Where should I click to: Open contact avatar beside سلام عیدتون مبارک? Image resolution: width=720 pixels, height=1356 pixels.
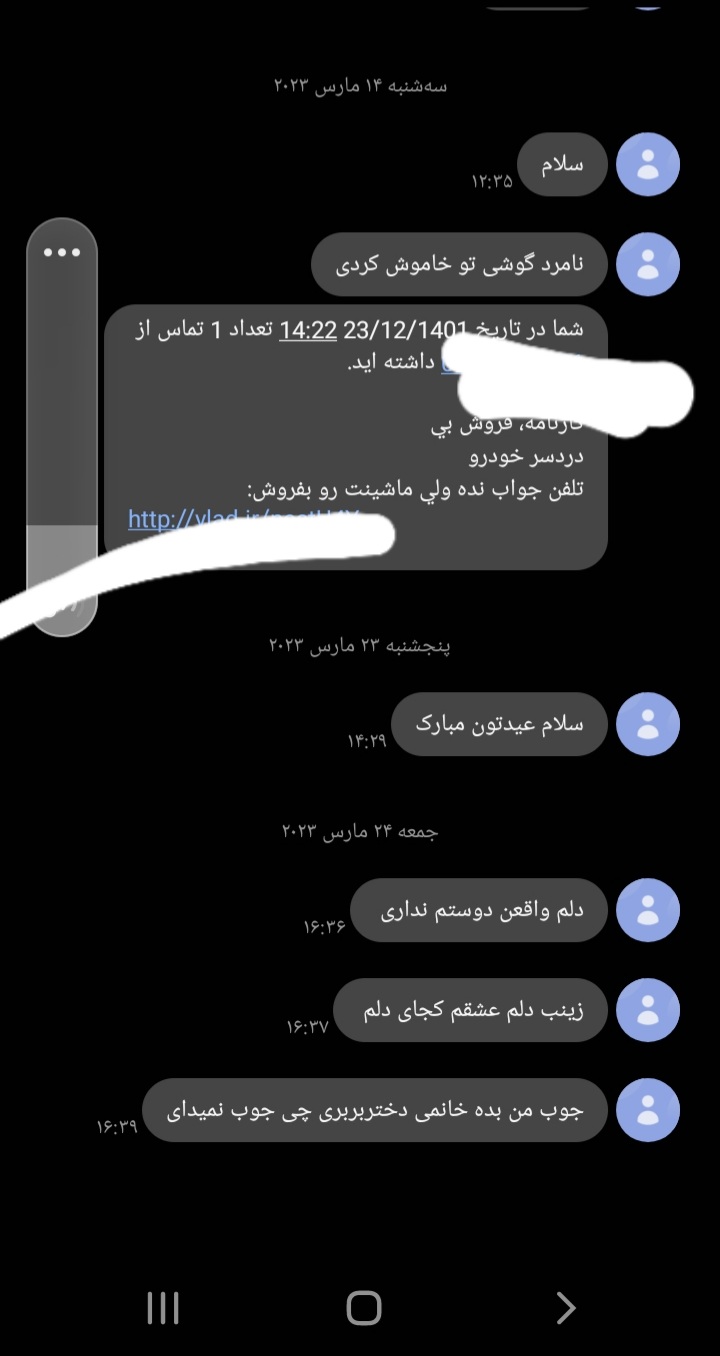647,723
